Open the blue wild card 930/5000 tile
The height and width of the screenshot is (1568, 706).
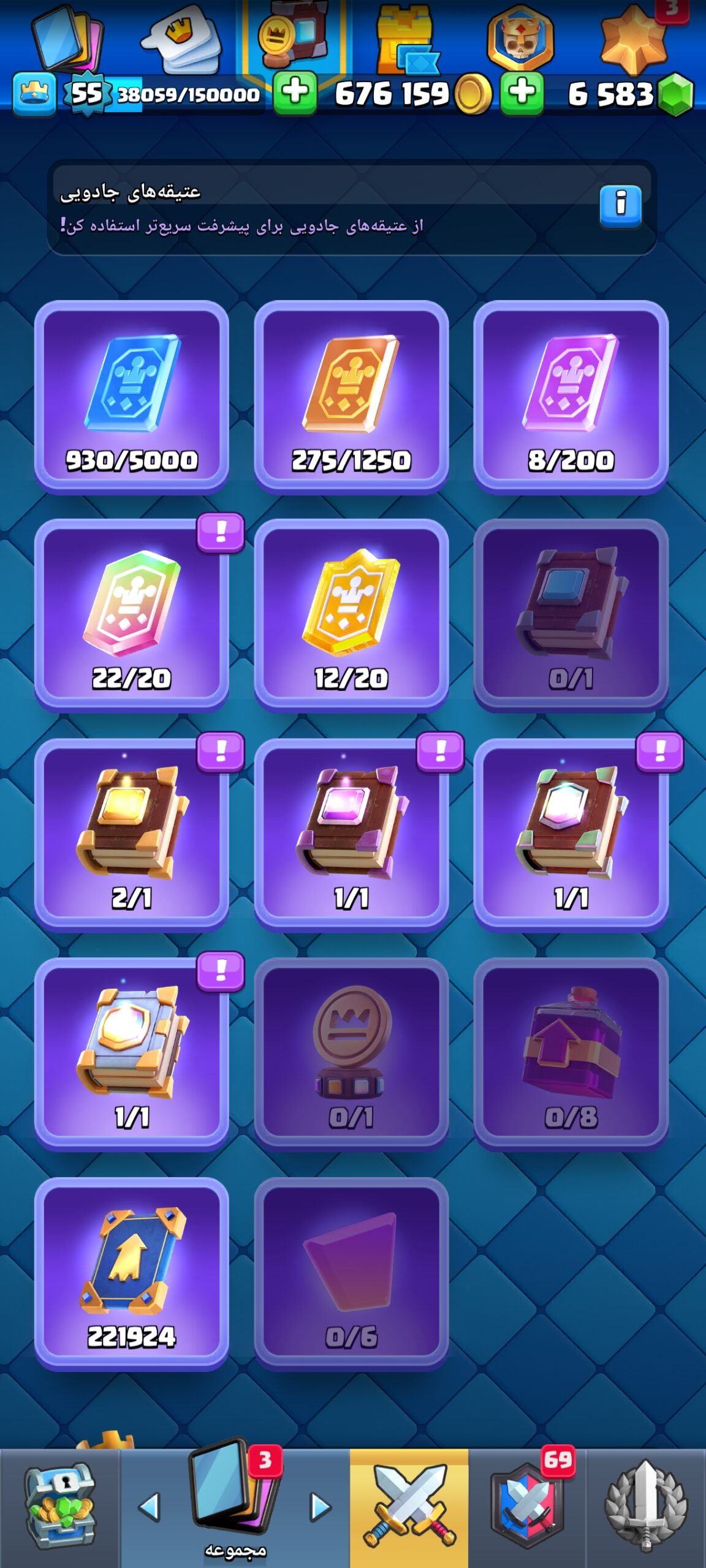click(x=132, y=397)
